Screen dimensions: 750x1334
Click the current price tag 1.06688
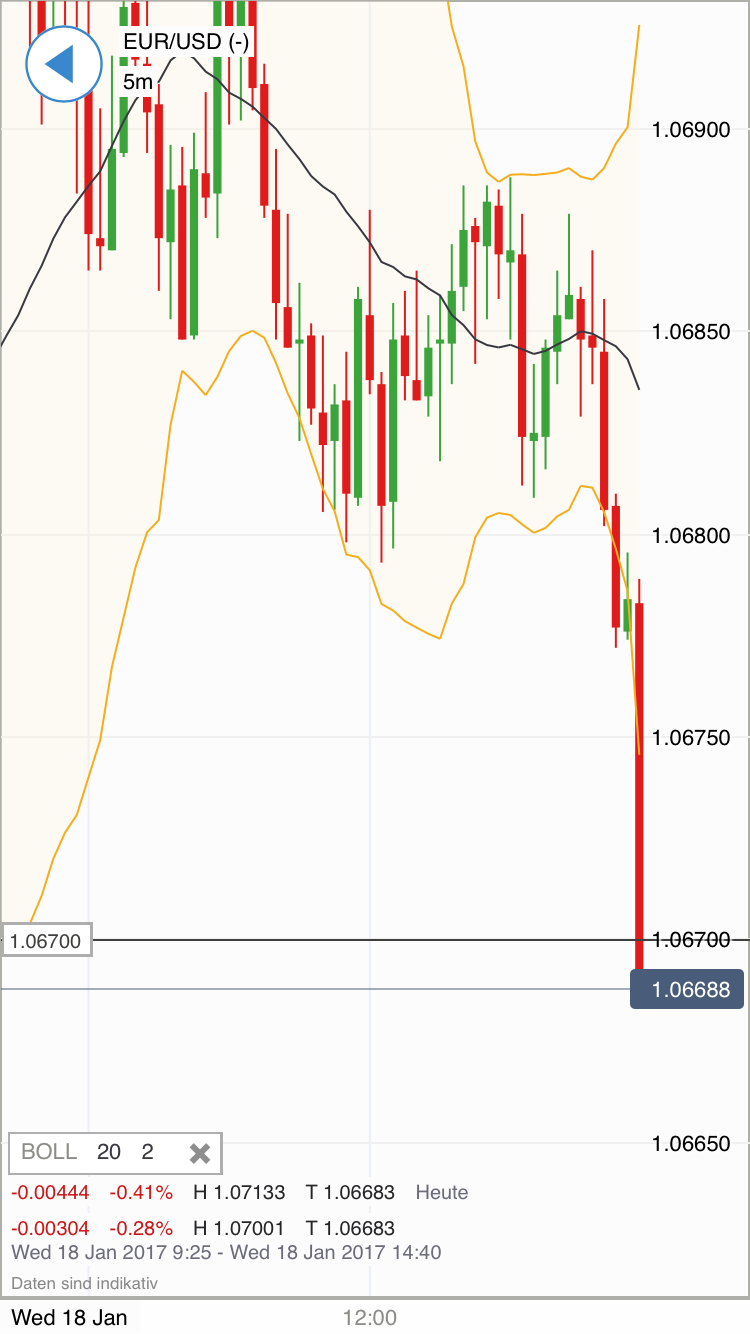tap(687, 988)
